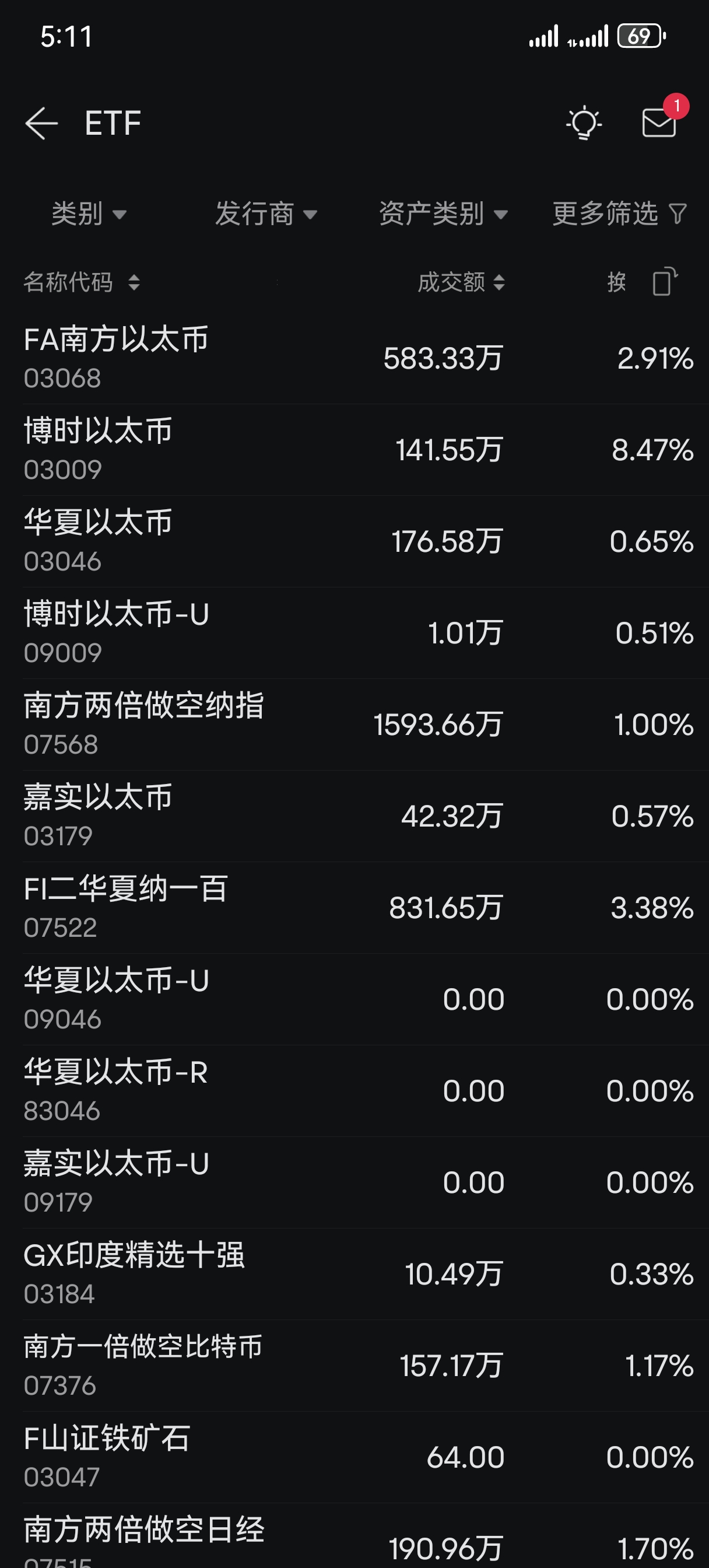Sort list by 名称代码

82,282
